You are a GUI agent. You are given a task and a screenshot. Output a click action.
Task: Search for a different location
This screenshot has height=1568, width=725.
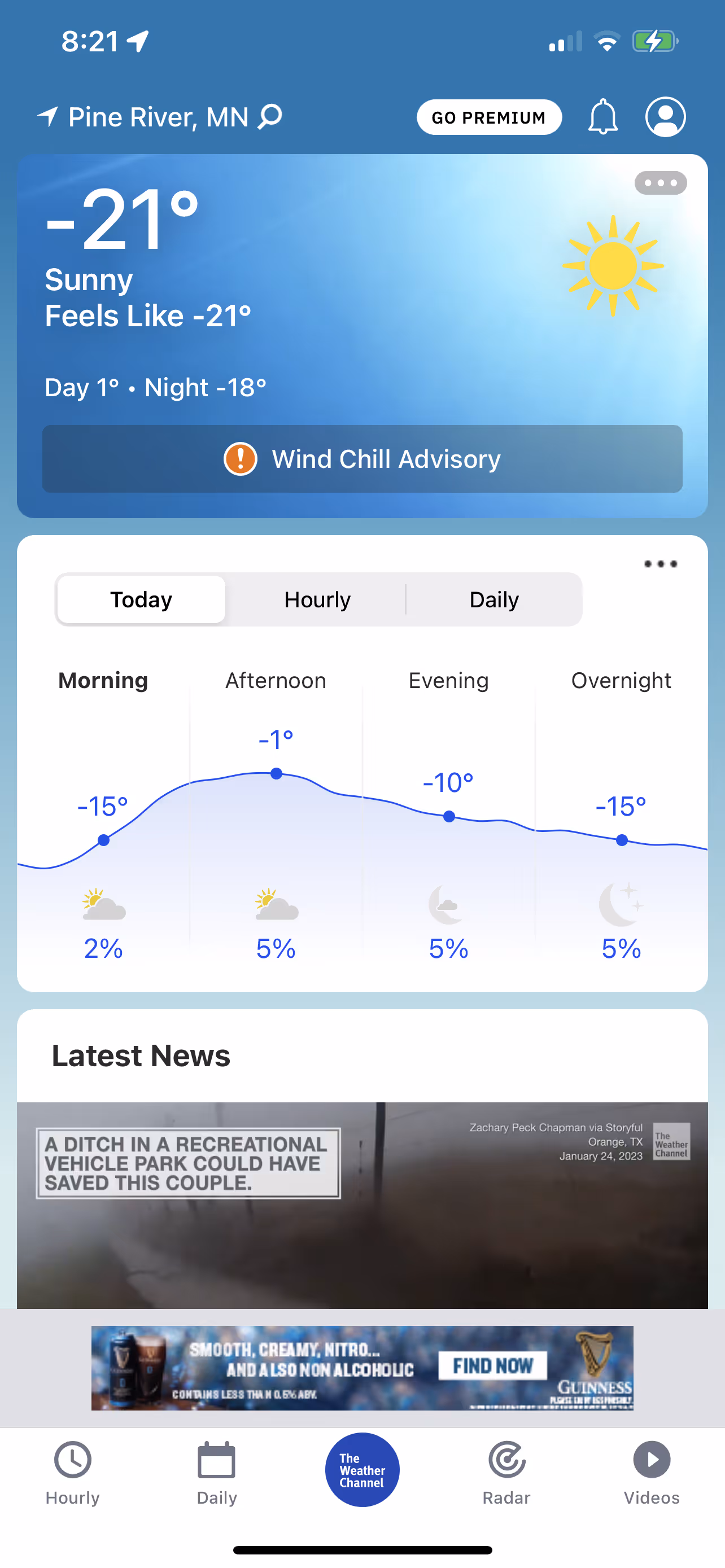(x=270, y=116)
